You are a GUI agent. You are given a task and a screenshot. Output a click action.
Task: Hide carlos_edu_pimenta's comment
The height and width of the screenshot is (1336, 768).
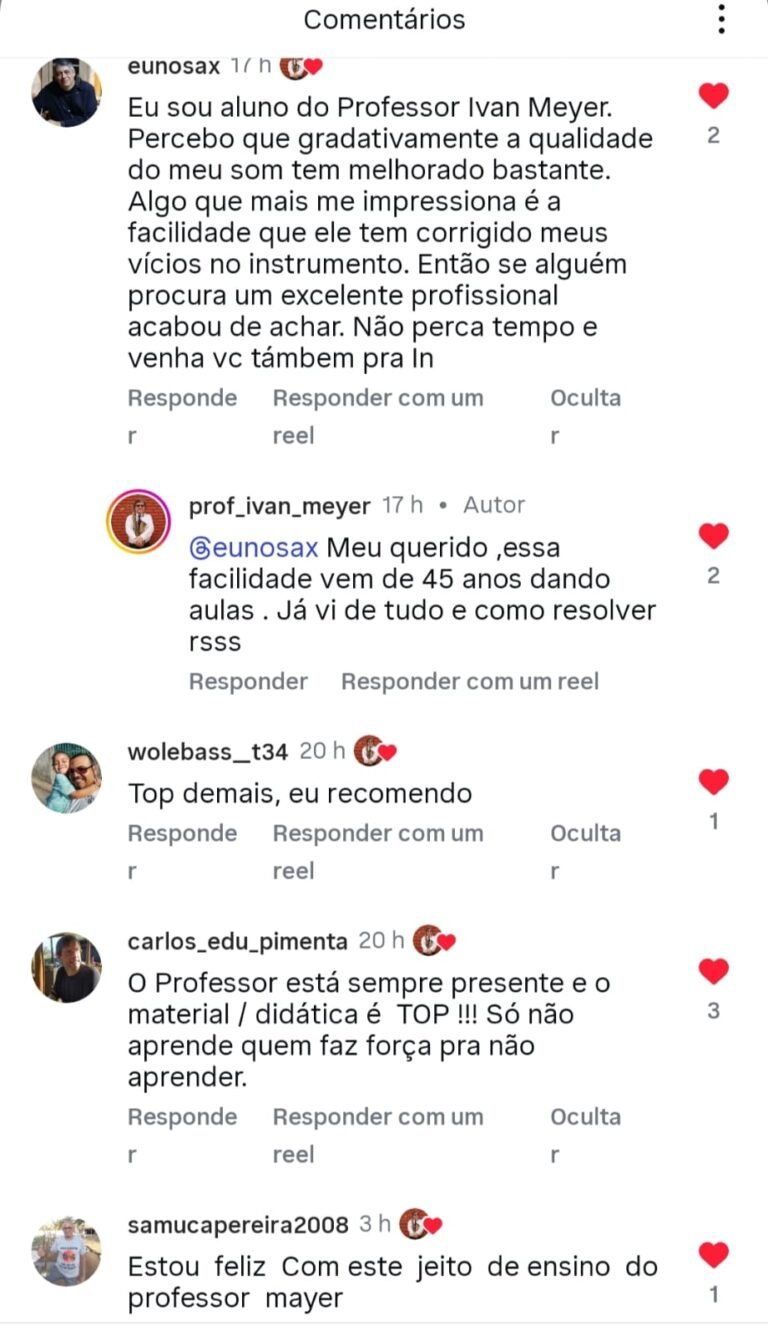coord(585,1117)
